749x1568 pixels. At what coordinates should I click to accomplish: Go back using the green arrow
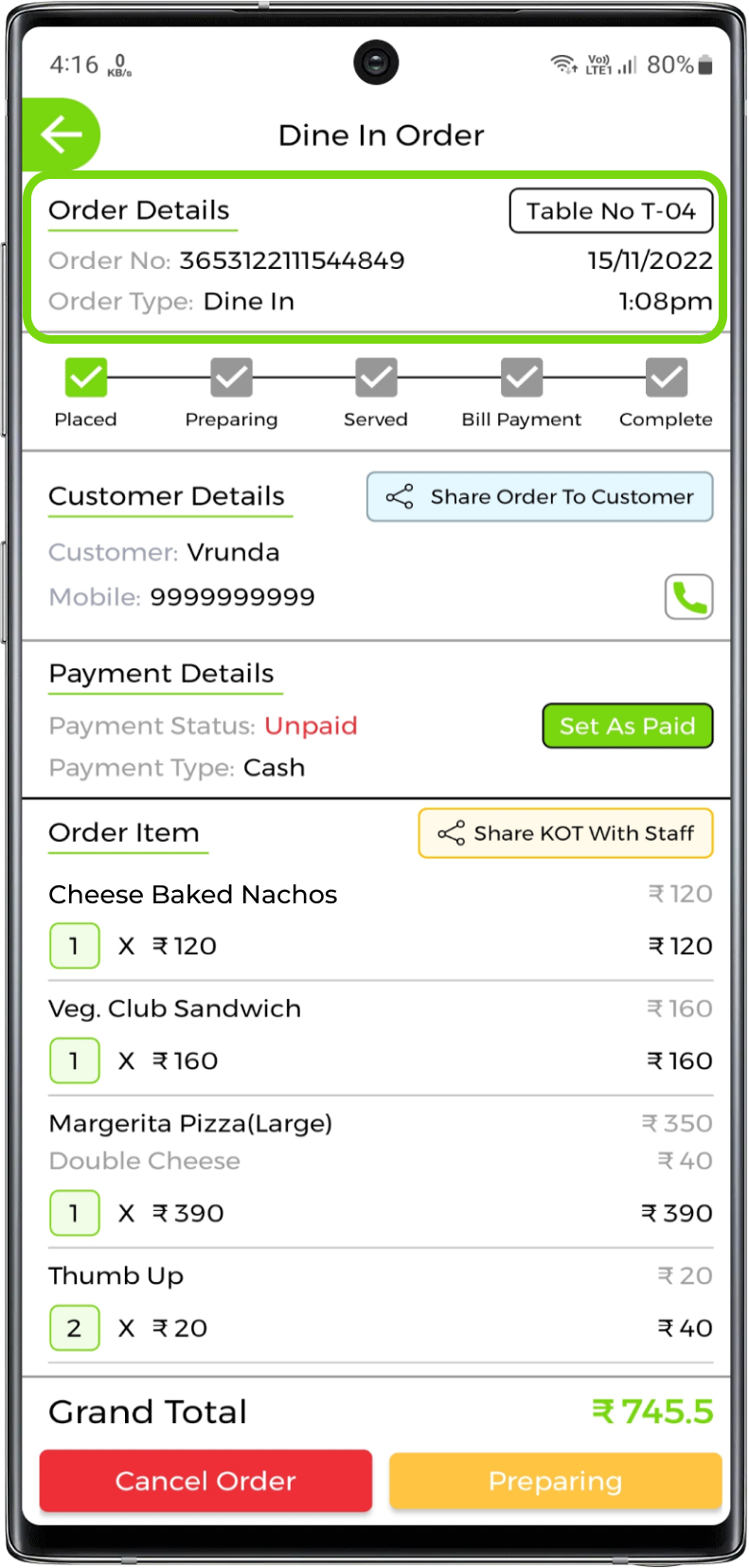[x=61, y=135]
